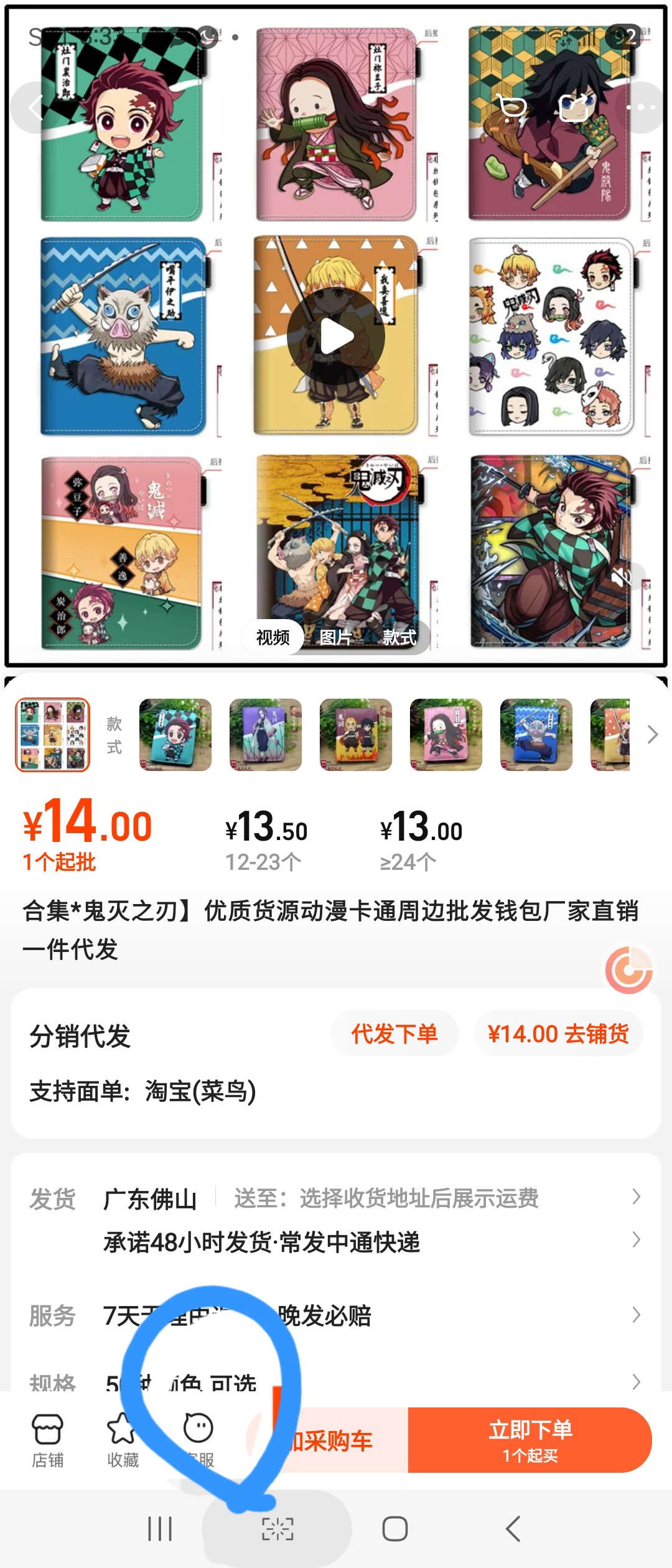Go back from the product page
The width and height of the screenshot is (672, 1568).
tap(35, 108)
